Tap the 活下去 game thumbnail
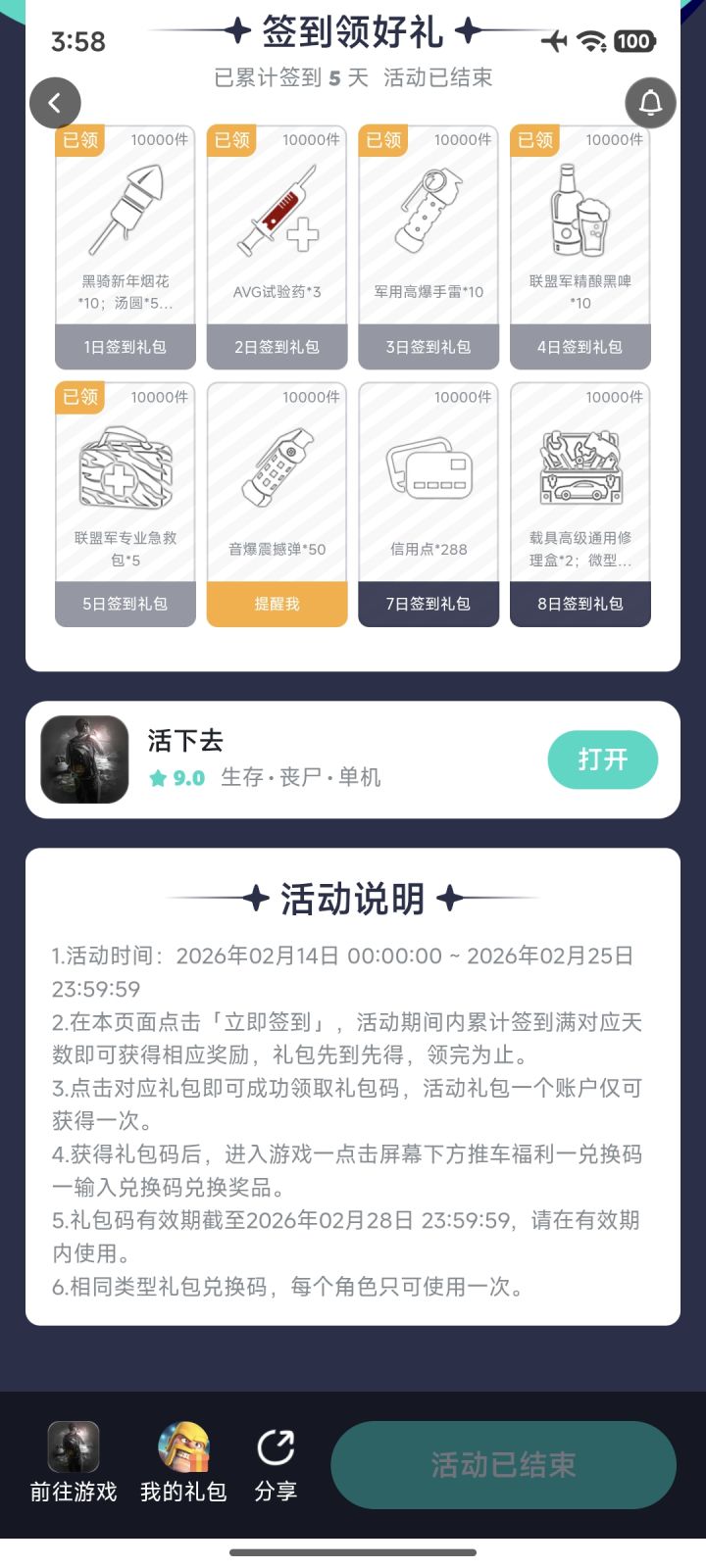The height and width of the screenshot is (1568, 706). click(83, 759)
